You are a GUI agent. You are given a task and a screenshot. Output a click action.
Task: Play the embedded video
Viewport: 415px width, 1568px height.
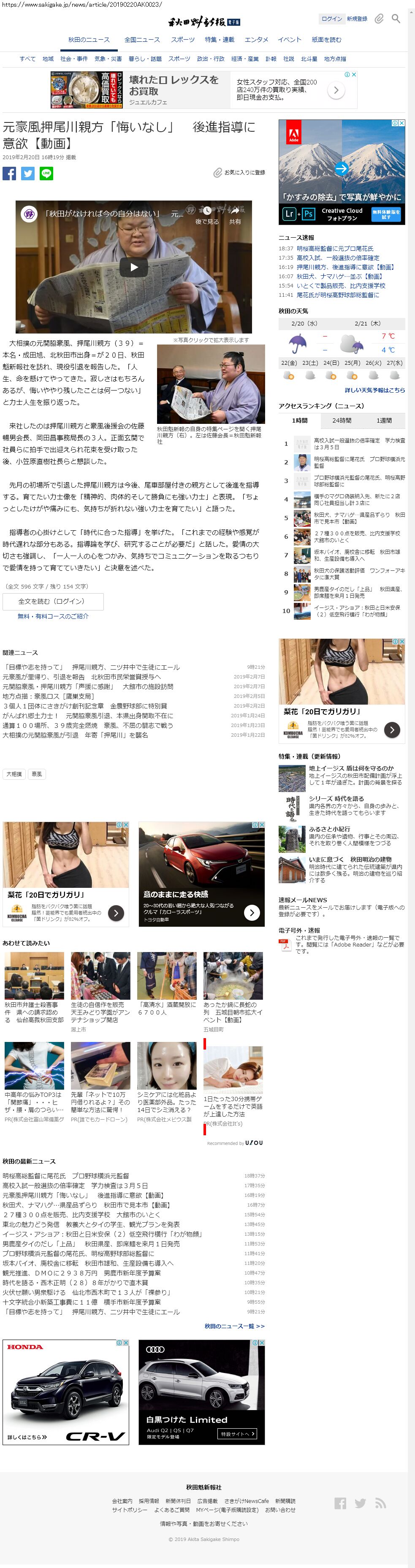pos(134,266)
